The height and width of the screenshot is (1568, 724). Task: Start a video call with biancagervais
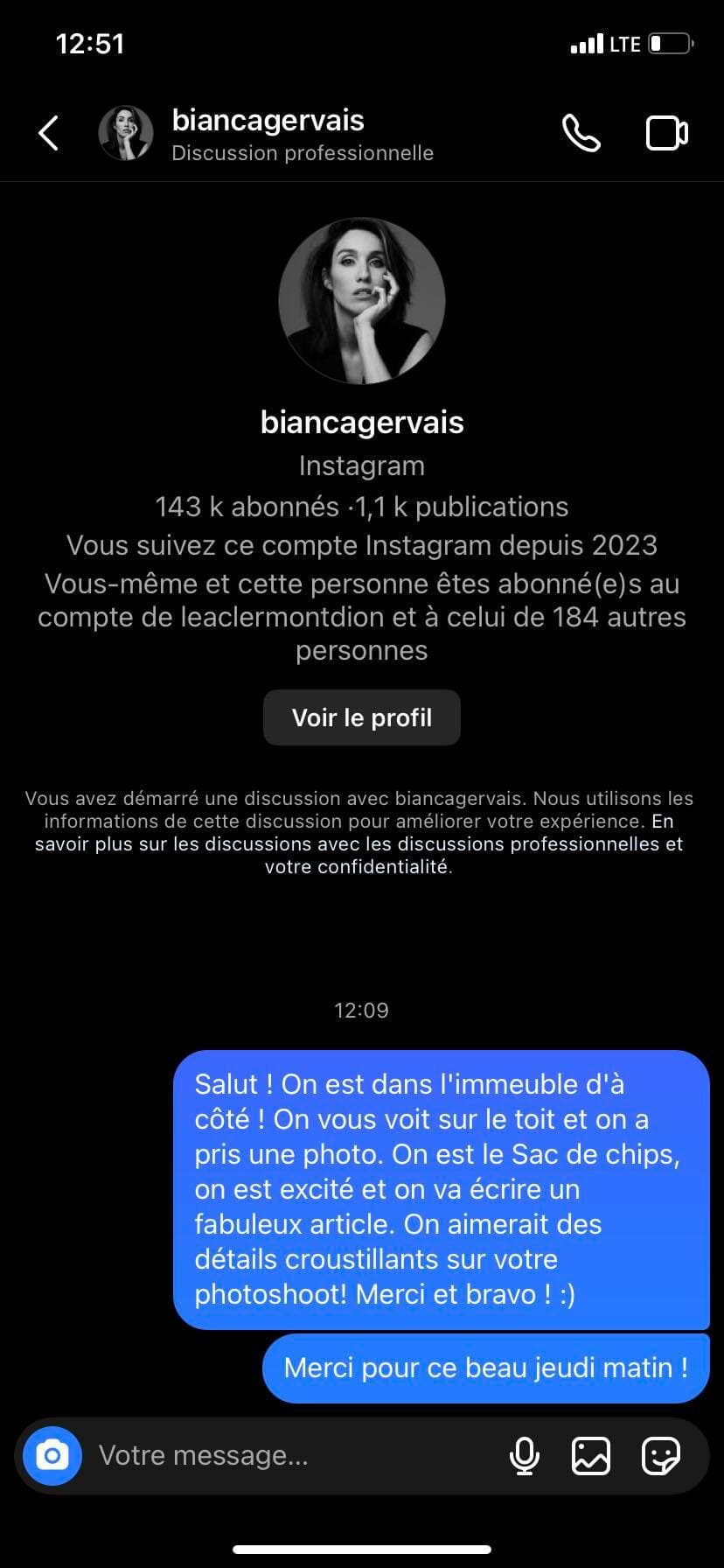(666, 134)
